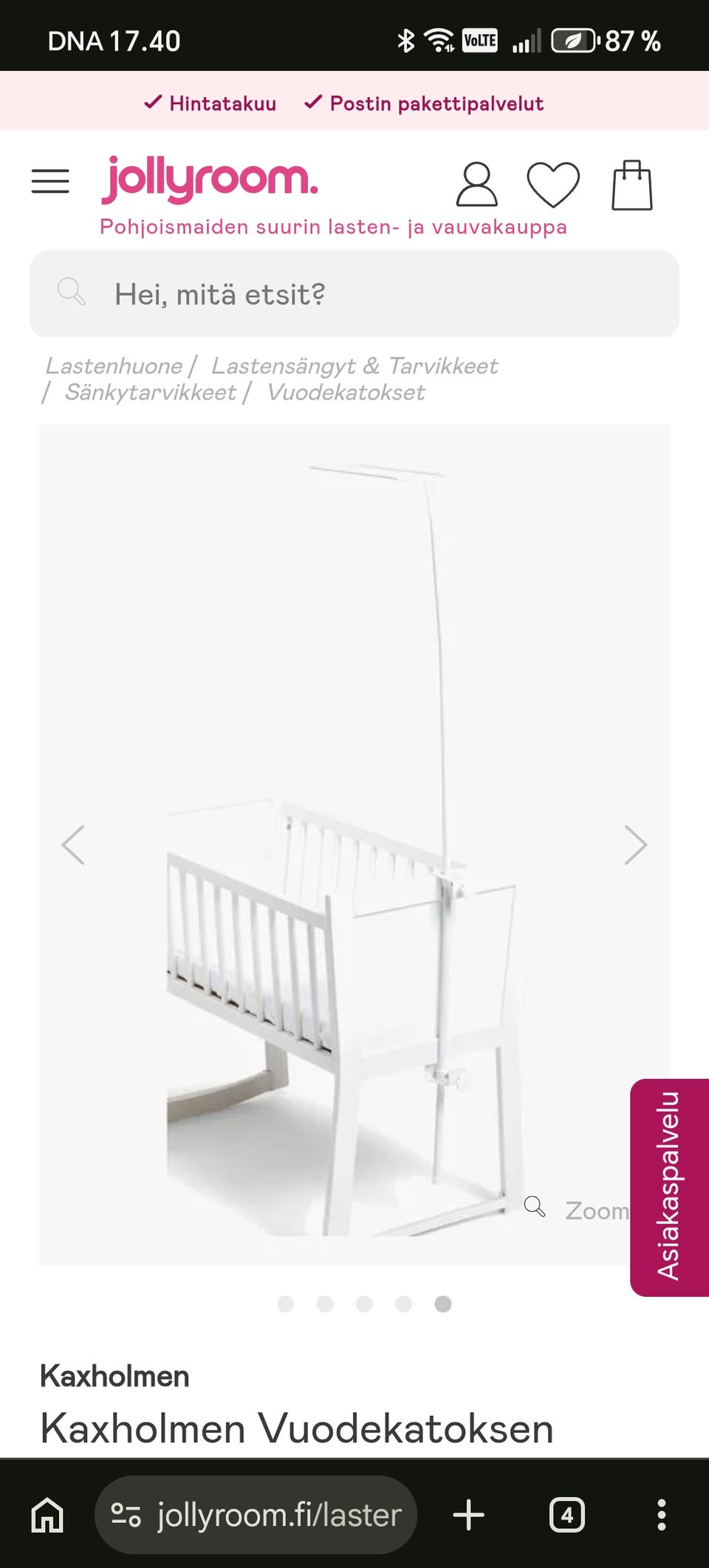The image size is (709, 1568).
Task: Show the previous product image
Action: [73, 844]
